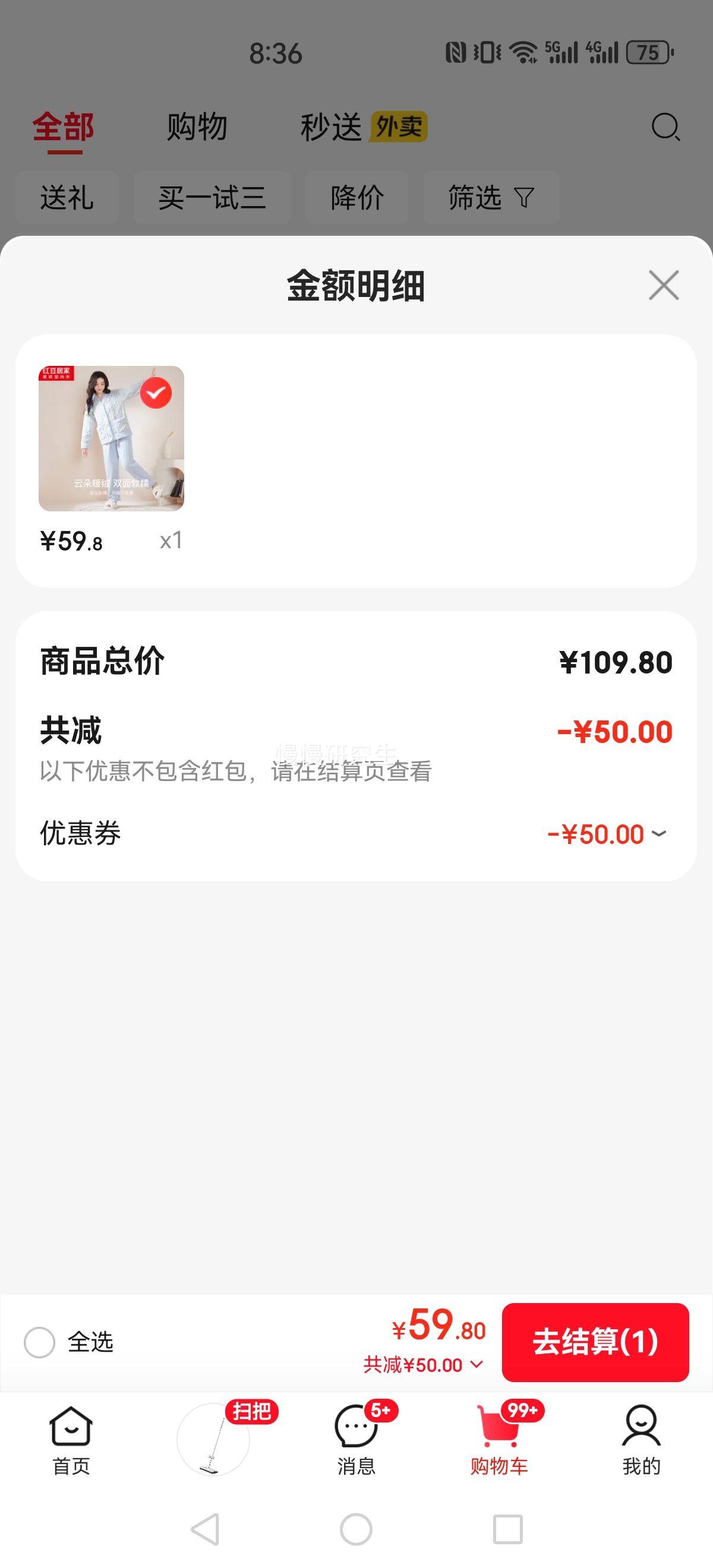Open the 扫把 promotion item
Viewport: 713px width, 1568px height.
(214, 1439)
